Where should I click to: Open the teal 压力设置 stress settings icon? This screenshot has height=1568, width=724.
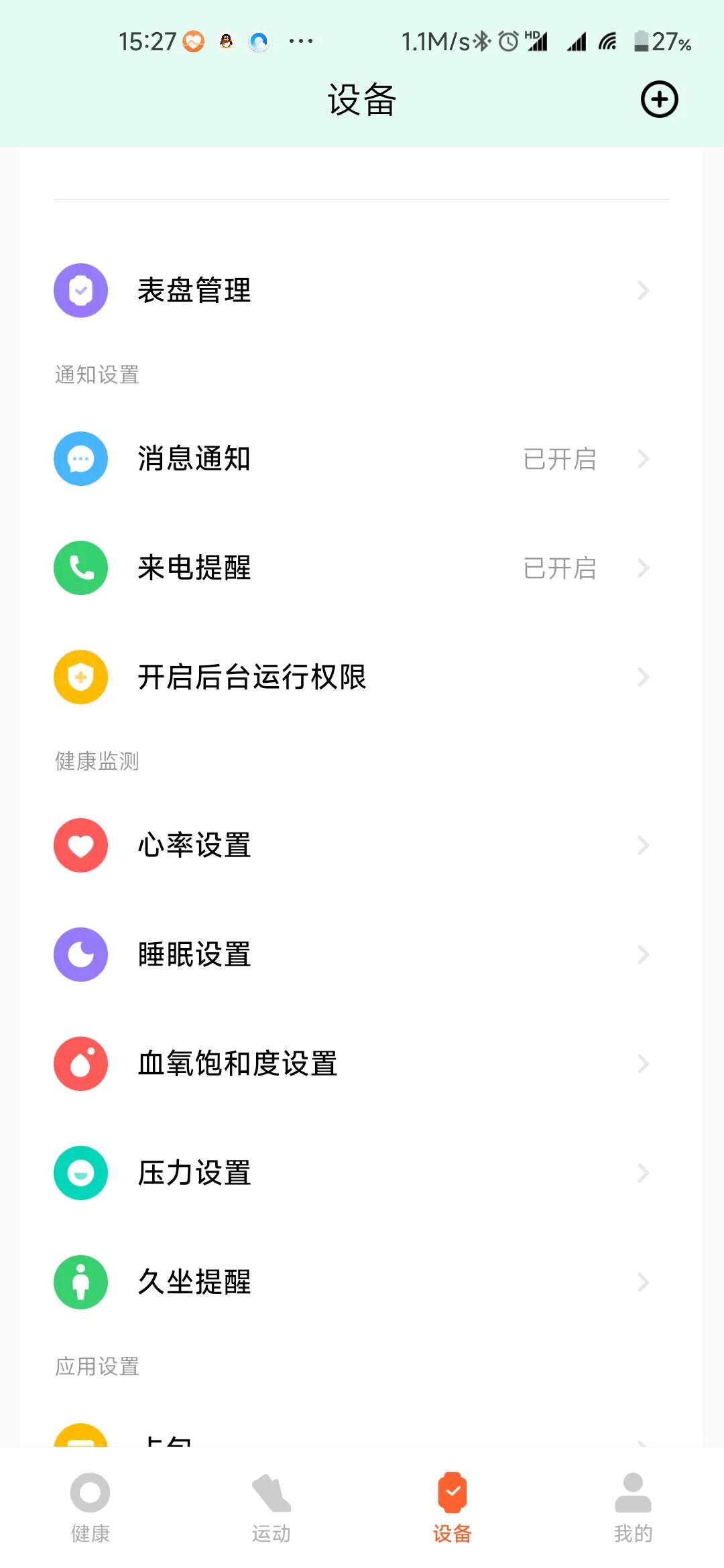[80, 1173]
